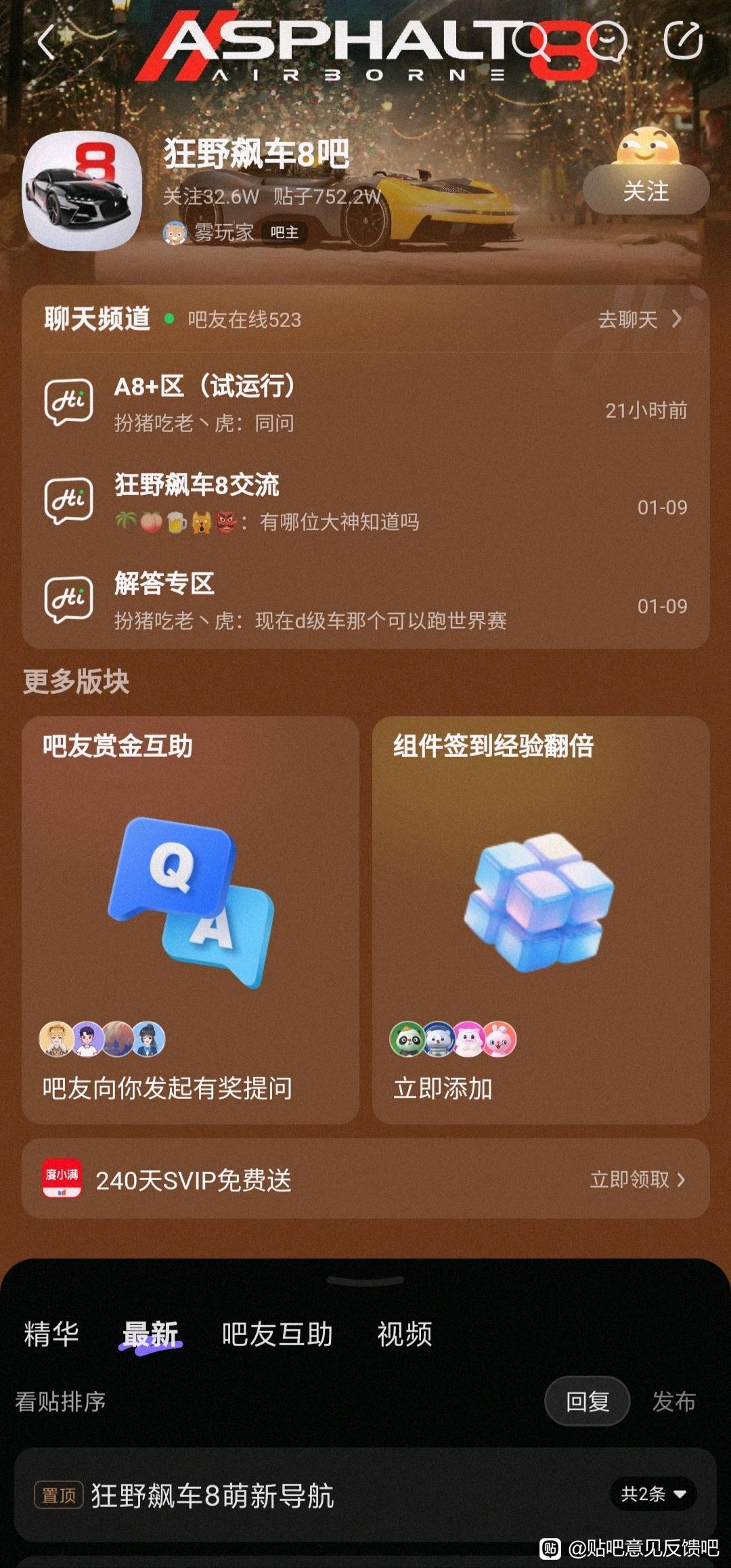This screenshot has height=1568, width=731.
Task: Open pinned post 狂野飙车8萌新导航
Action: (x=213, y=1496)
